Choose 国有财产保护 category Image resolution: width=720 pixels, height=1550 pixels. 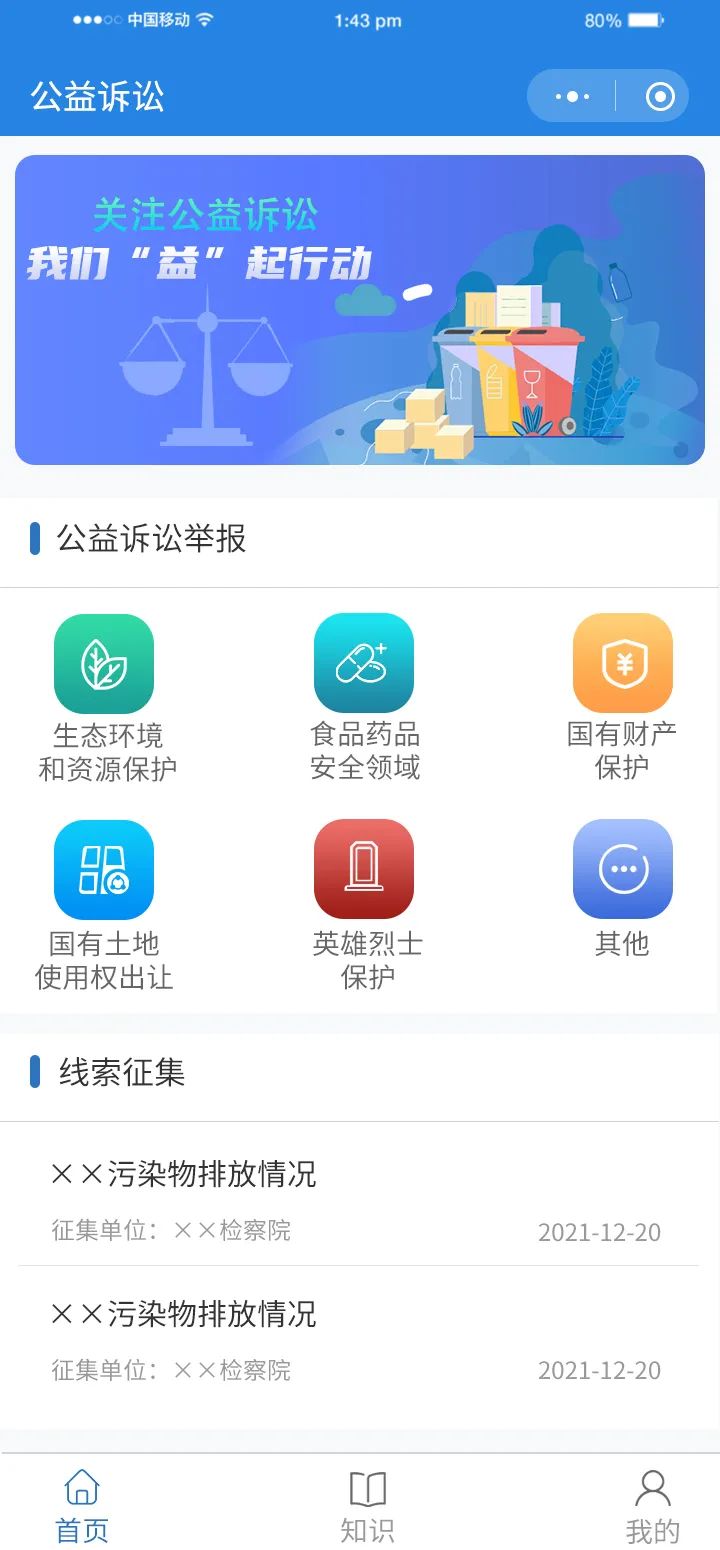(622, 664)
